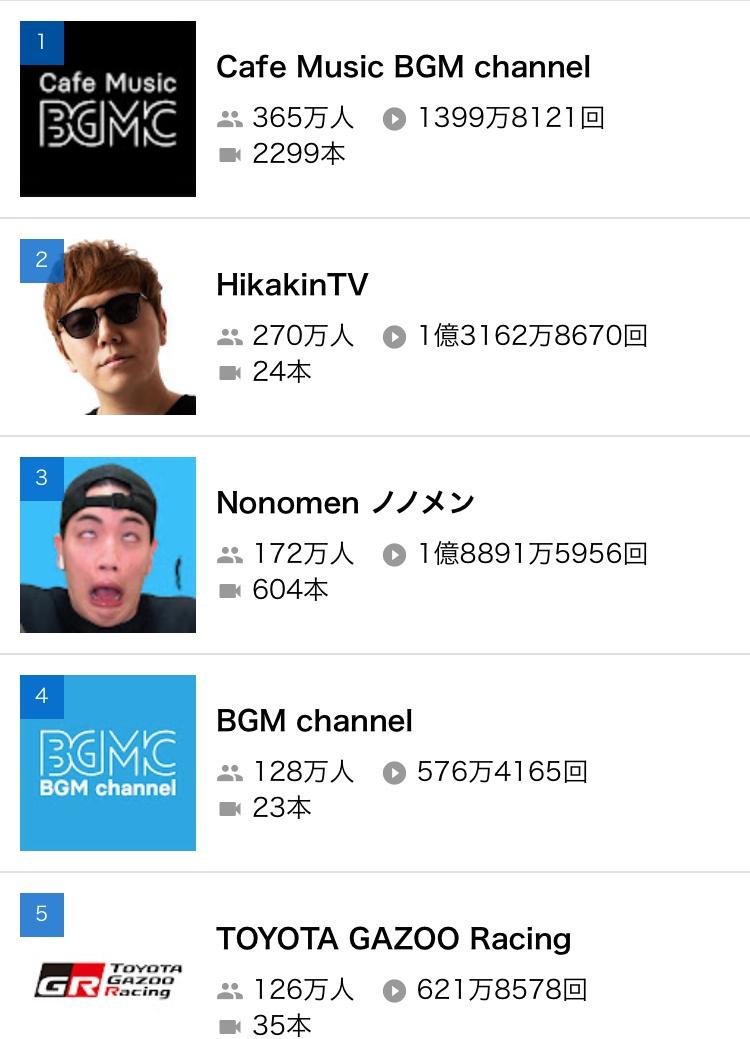The width and height of the screenshot is (750, 1039).
Task: Open TOYOTA GAZOO Racing channel
Action: point(393,940)
